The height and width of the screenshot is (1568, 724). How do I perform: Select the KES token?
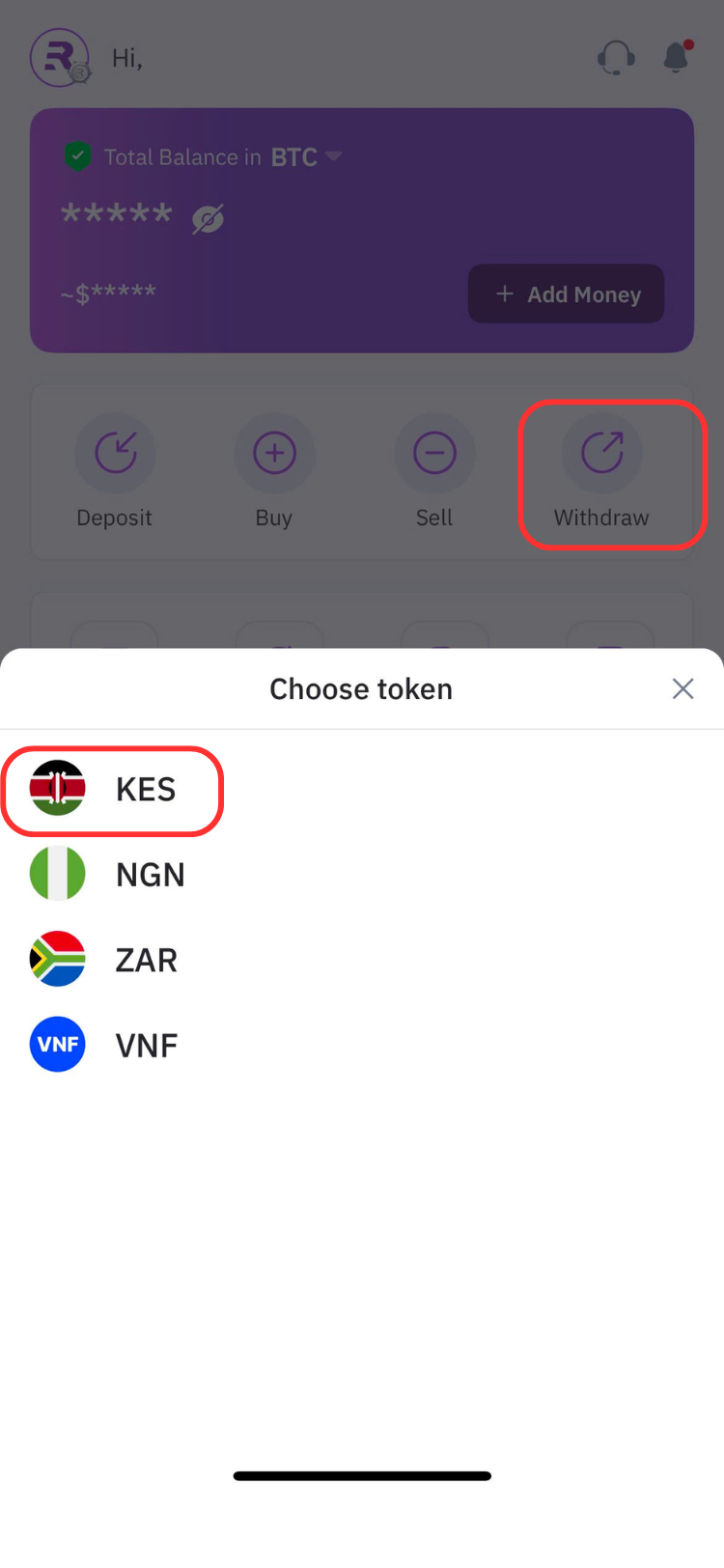pyautogui.click(x=362, y=789)
